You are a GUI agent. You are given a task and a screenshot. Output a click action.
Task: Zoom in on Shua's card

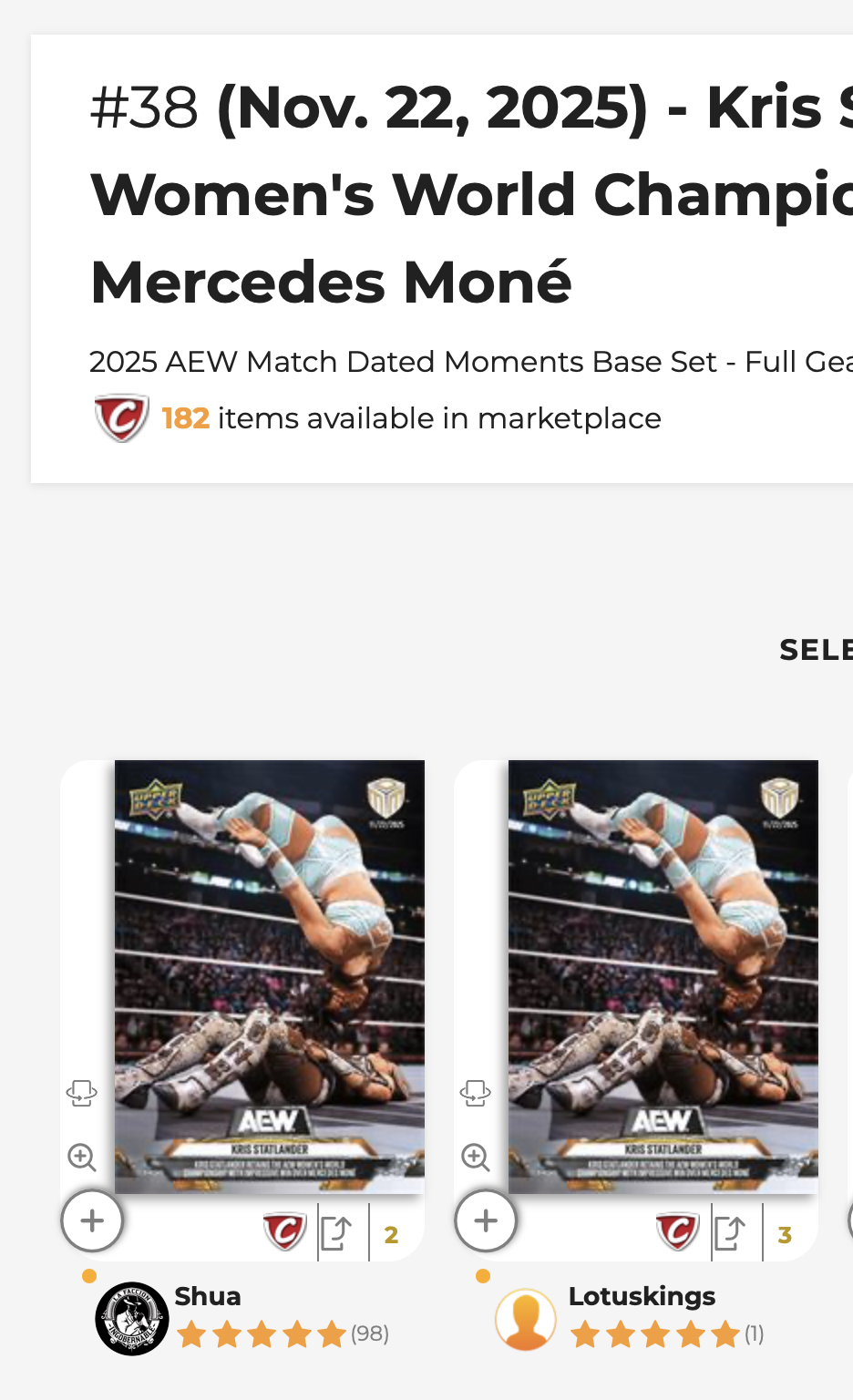click(82, 1157)
